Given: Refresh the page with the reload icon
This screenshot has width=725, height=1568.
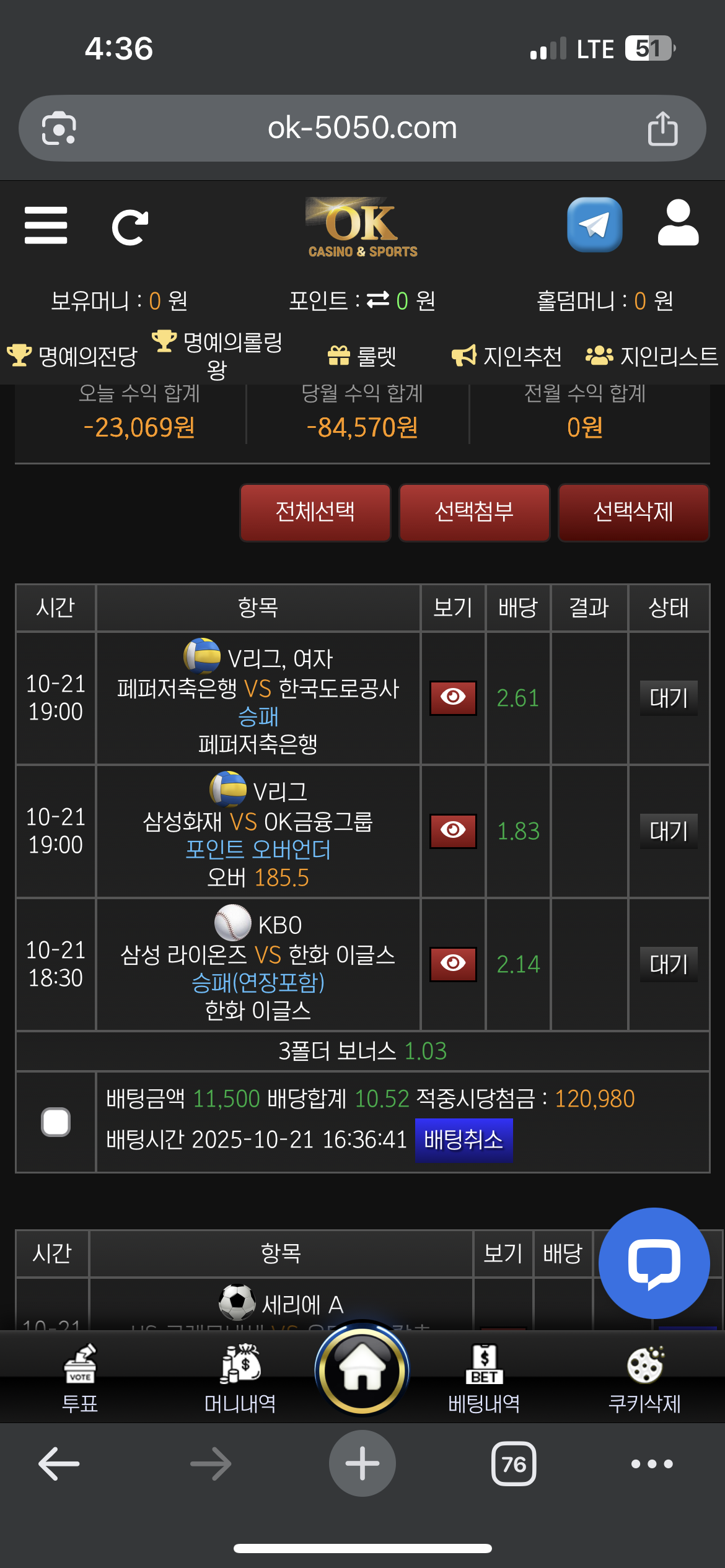Looking at the screenshot, I should pyautogui.click(x=130, y=227).
